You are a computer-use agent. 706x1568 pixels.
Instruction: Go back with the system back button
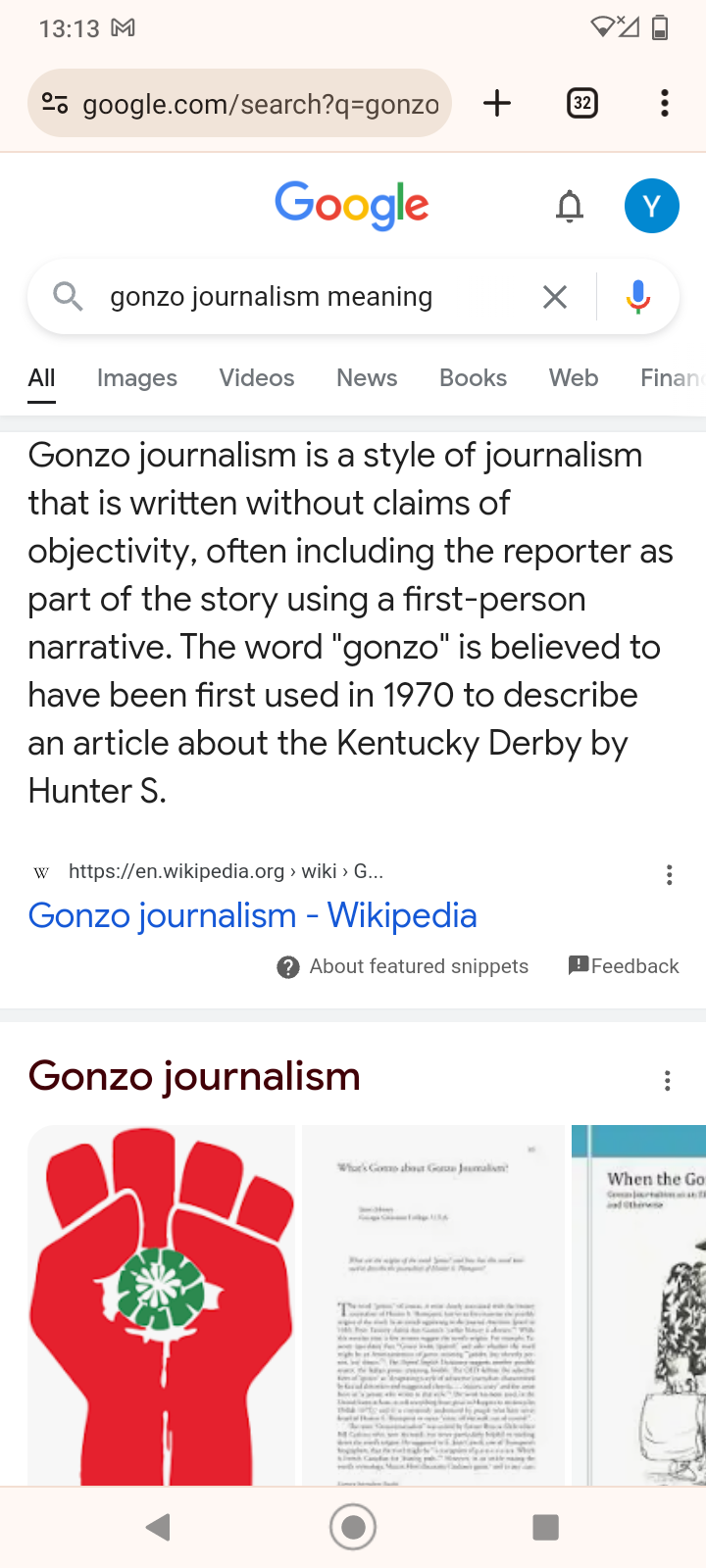(158, 1527)
